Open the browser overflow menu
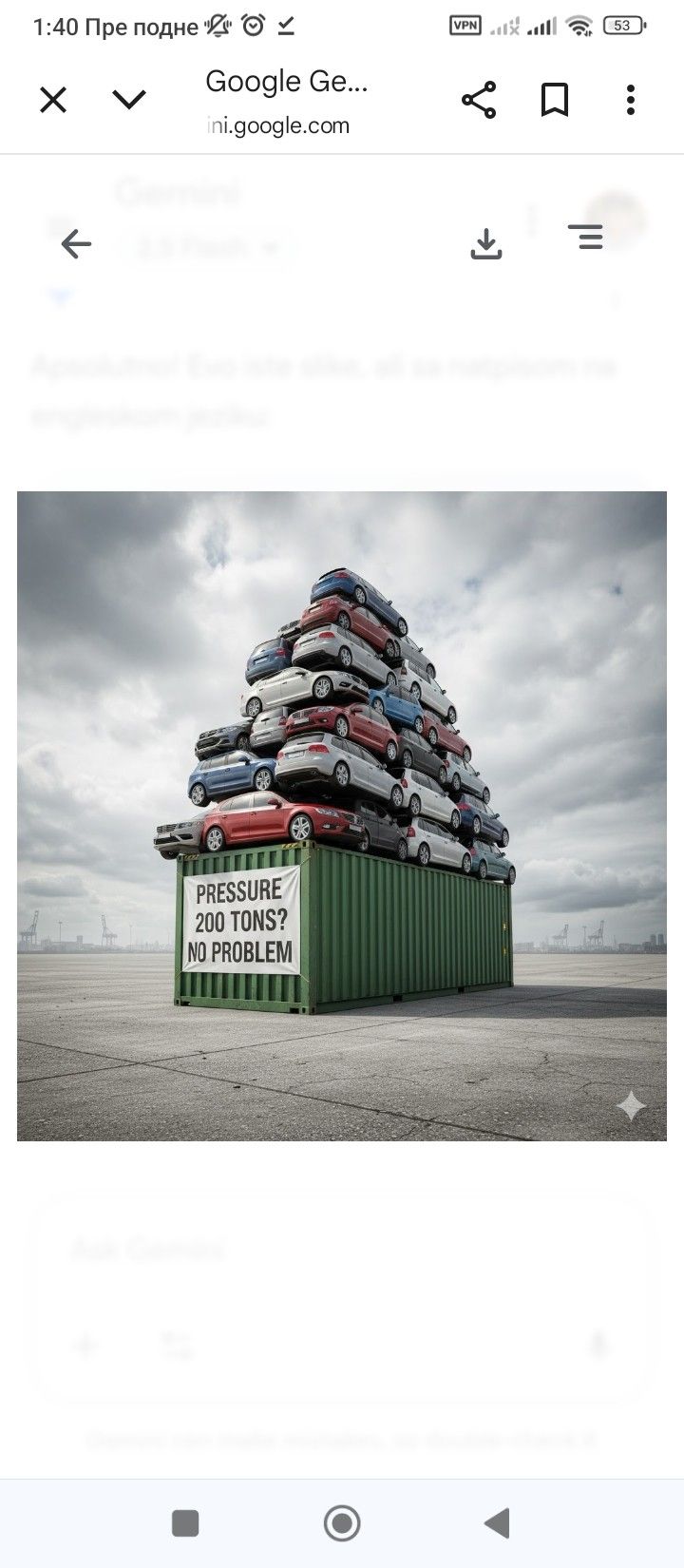684x1568 pixels. (631, 100)
